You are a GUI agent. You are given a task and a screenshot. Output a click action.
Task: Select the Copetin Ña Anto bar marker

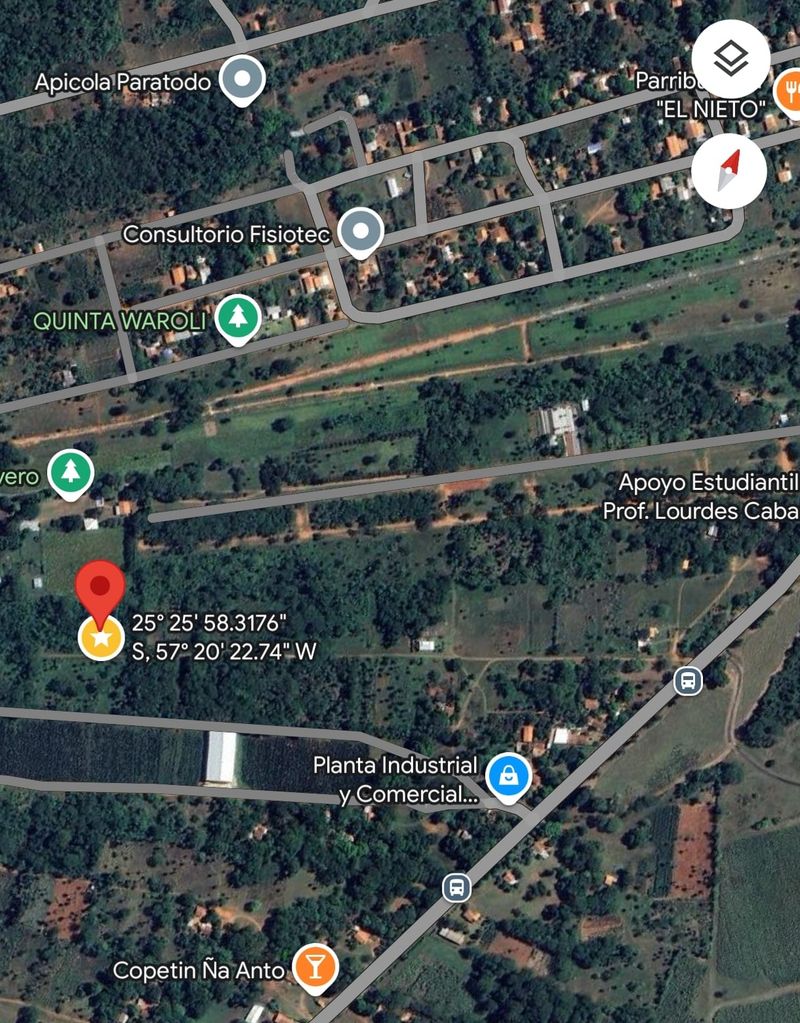click(x=315, y=968)
